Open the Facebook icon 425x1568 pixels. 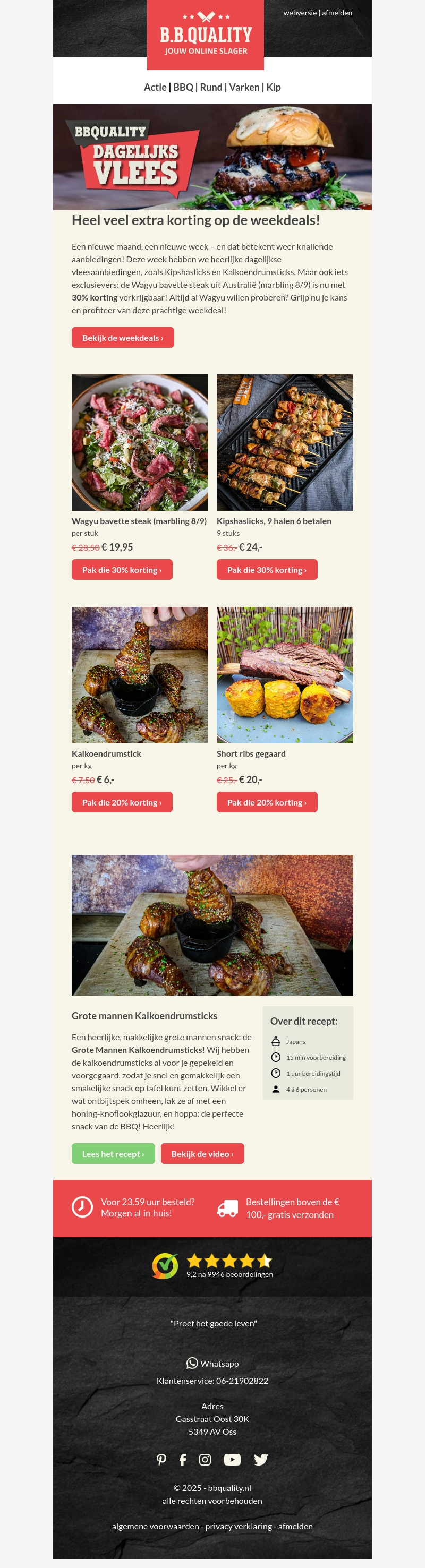(183, 1459)
